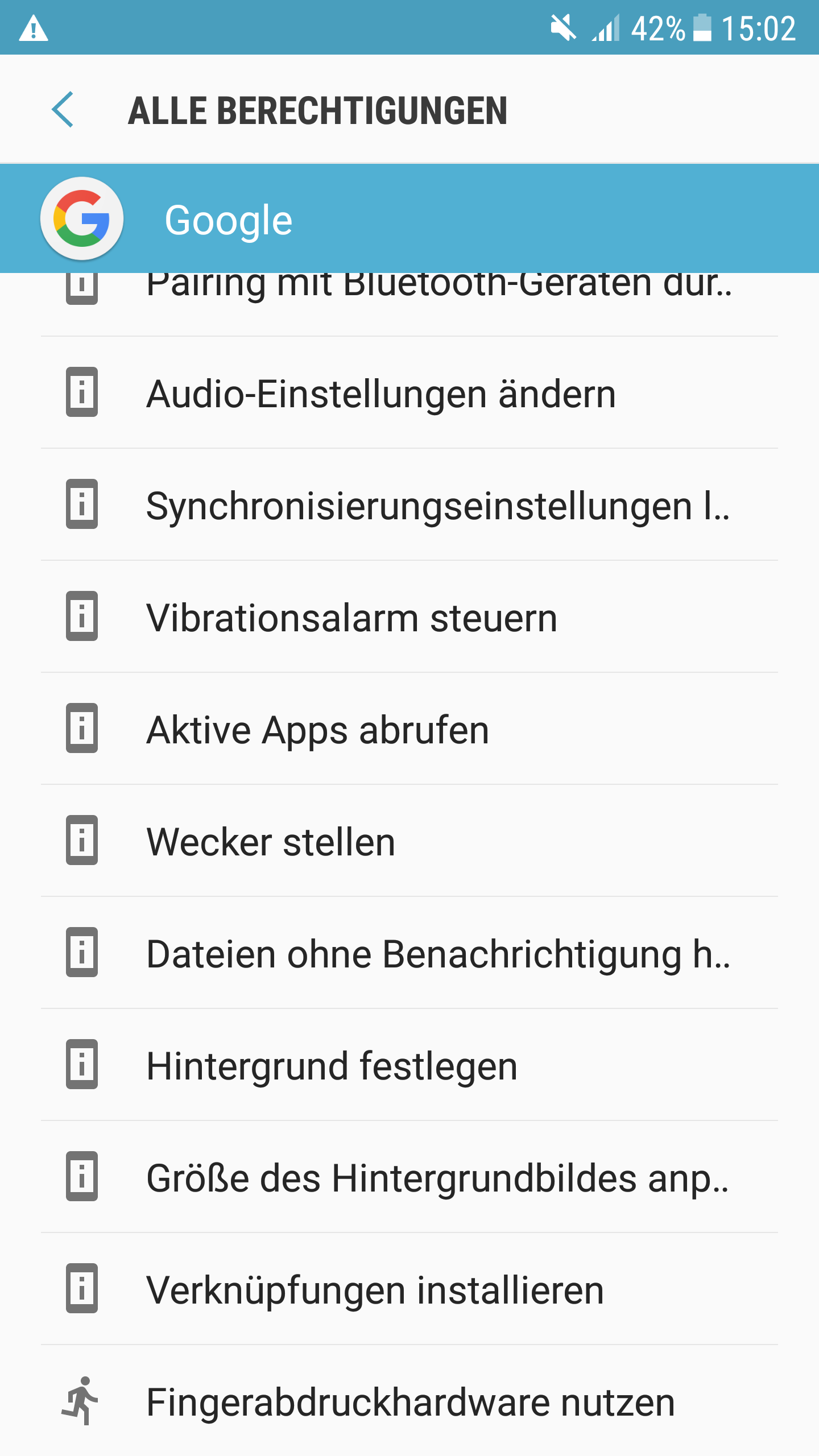The width and height of the screenshot is (819, 1456).
Task: Open the Synchronisierungseinstellungen permission row
Action: click(409, 504)
